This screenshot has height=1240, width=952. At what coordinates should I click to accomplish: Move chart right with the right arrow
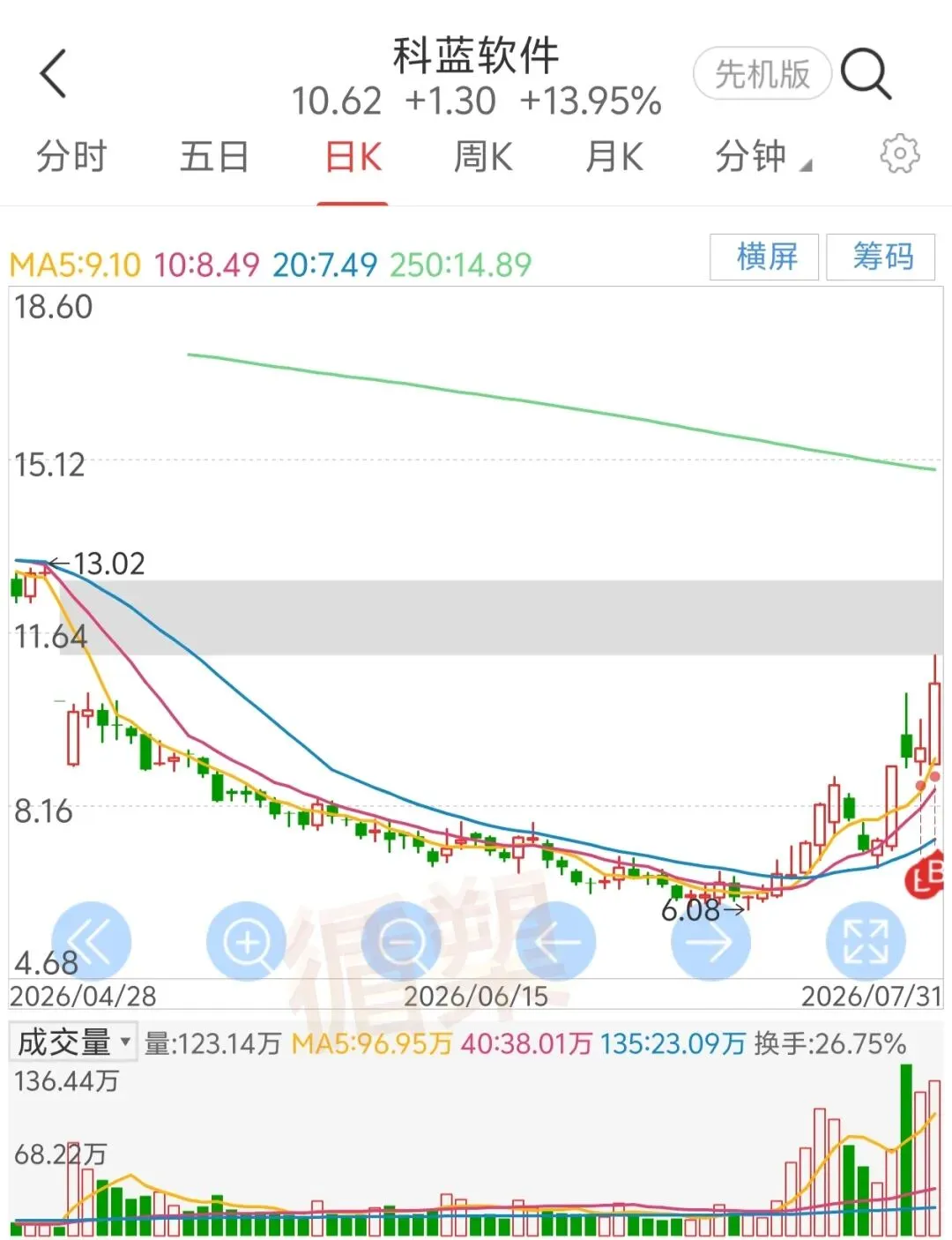[x=710, y=942]
